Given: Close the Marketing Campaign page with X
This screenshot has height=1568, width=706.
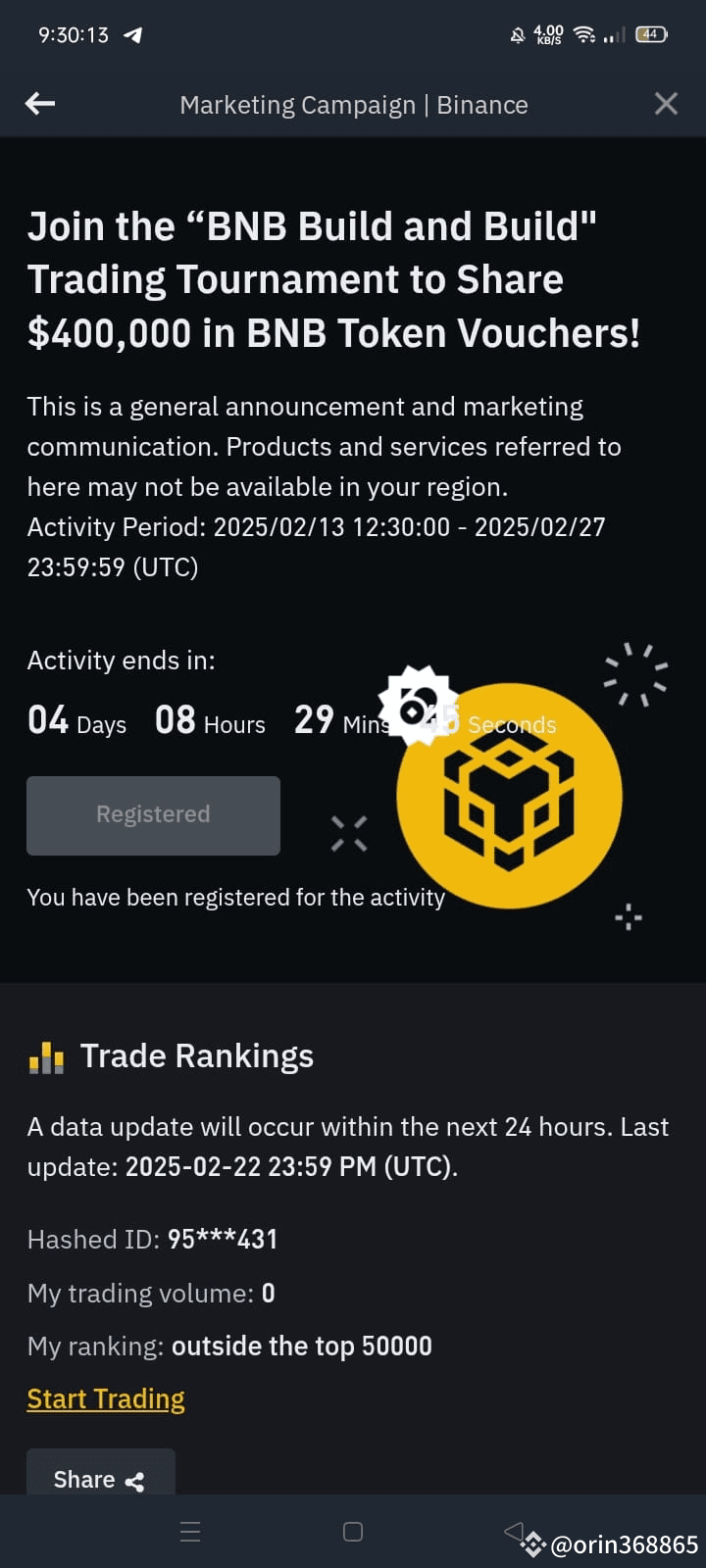Looking at the screenshot, I should [x=666, y=104].
